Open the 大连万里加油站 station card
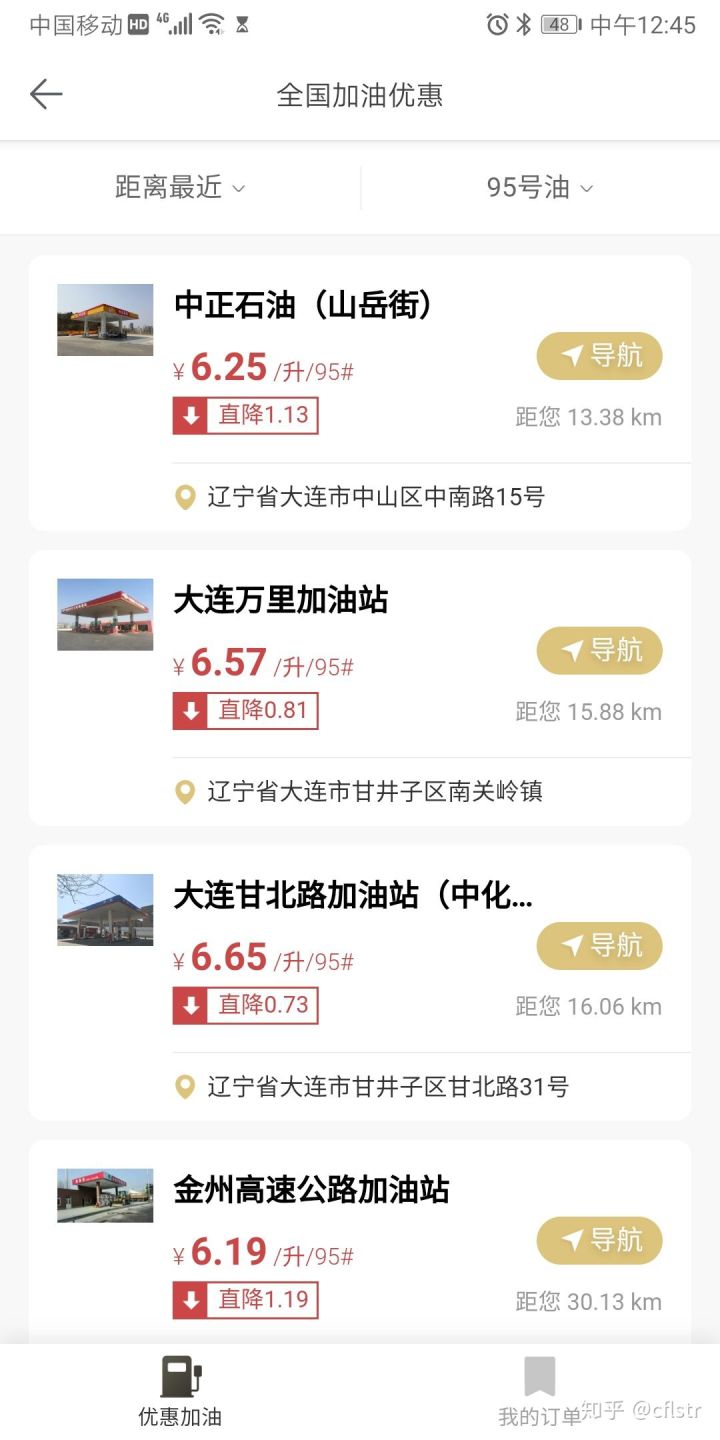Viewport: 720px width, 1440px height. [x=281, y=600]
